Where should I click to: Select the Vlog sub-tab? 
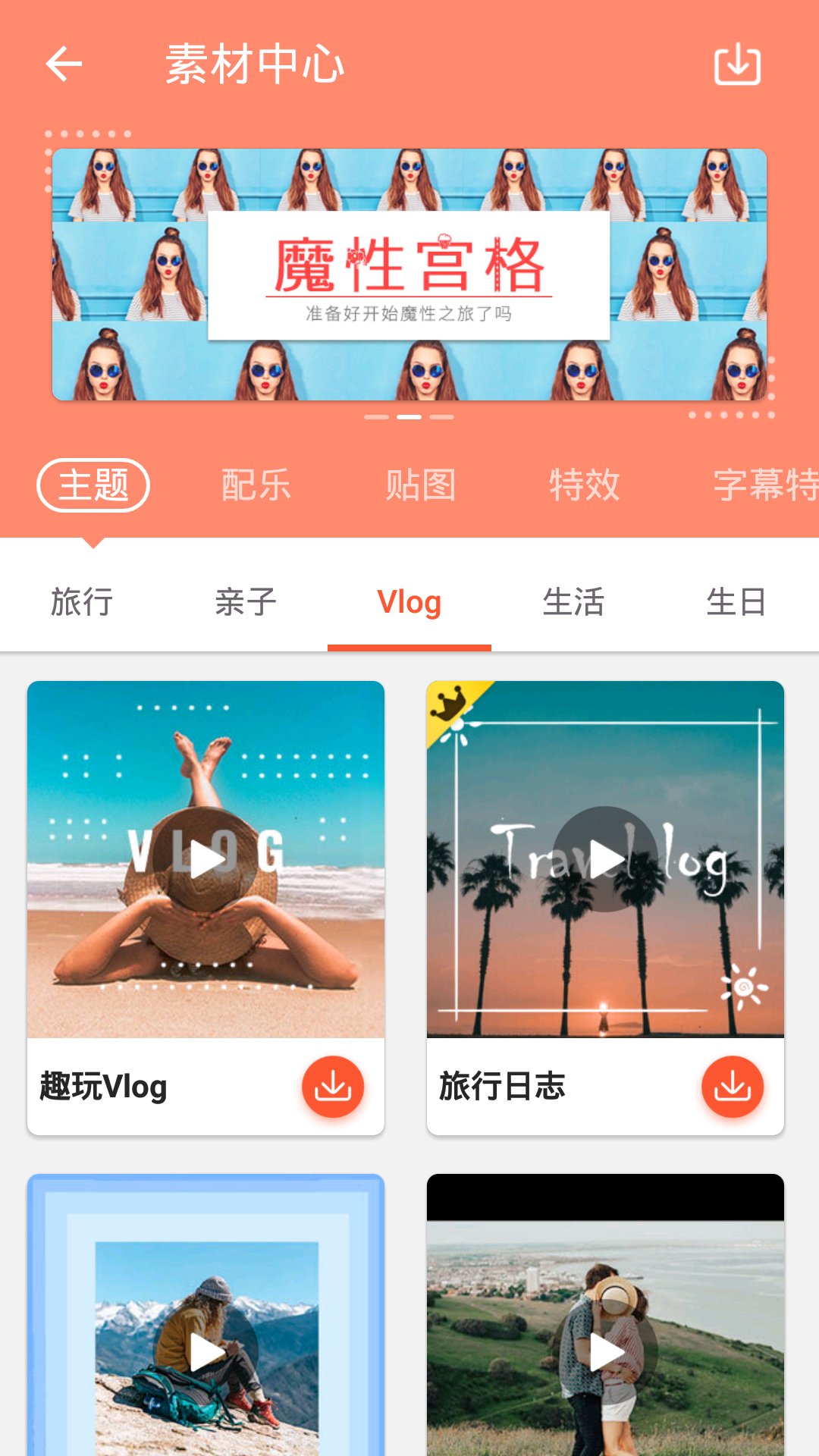tap(409, 602)
